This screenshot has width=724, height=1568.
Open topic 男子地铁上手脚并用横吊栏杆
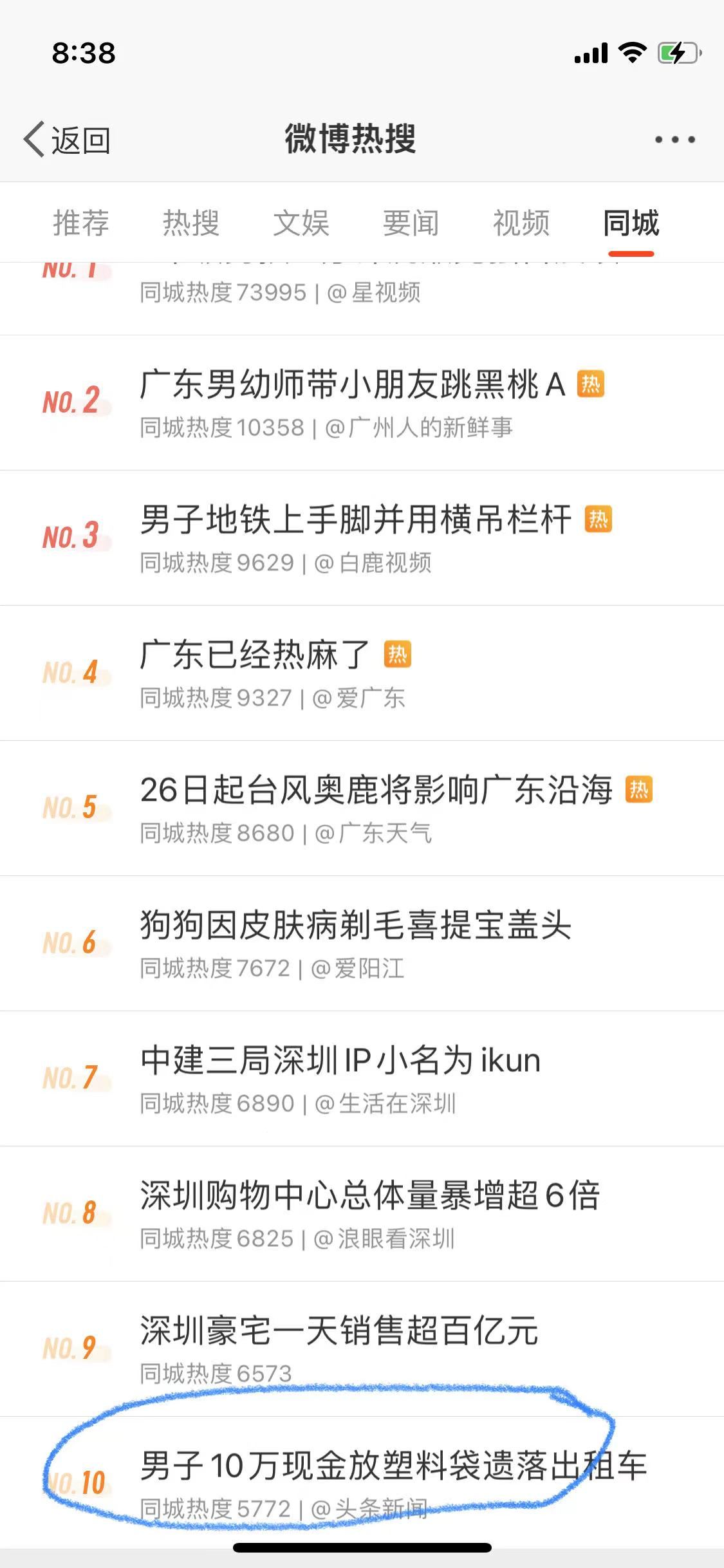coord(362,538)
